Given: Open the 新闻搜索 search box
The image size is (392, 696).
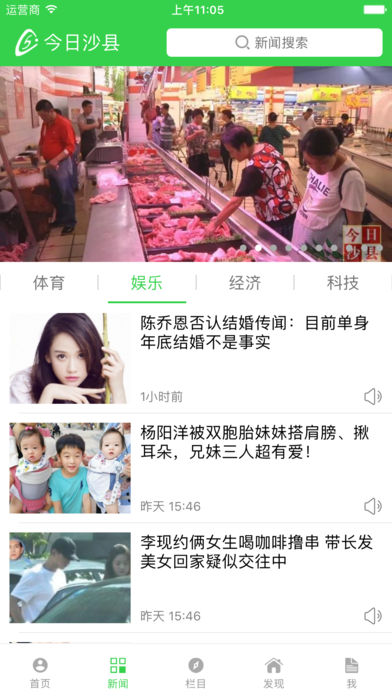Looking at the screenshot, I should click(x=274, y=43).
